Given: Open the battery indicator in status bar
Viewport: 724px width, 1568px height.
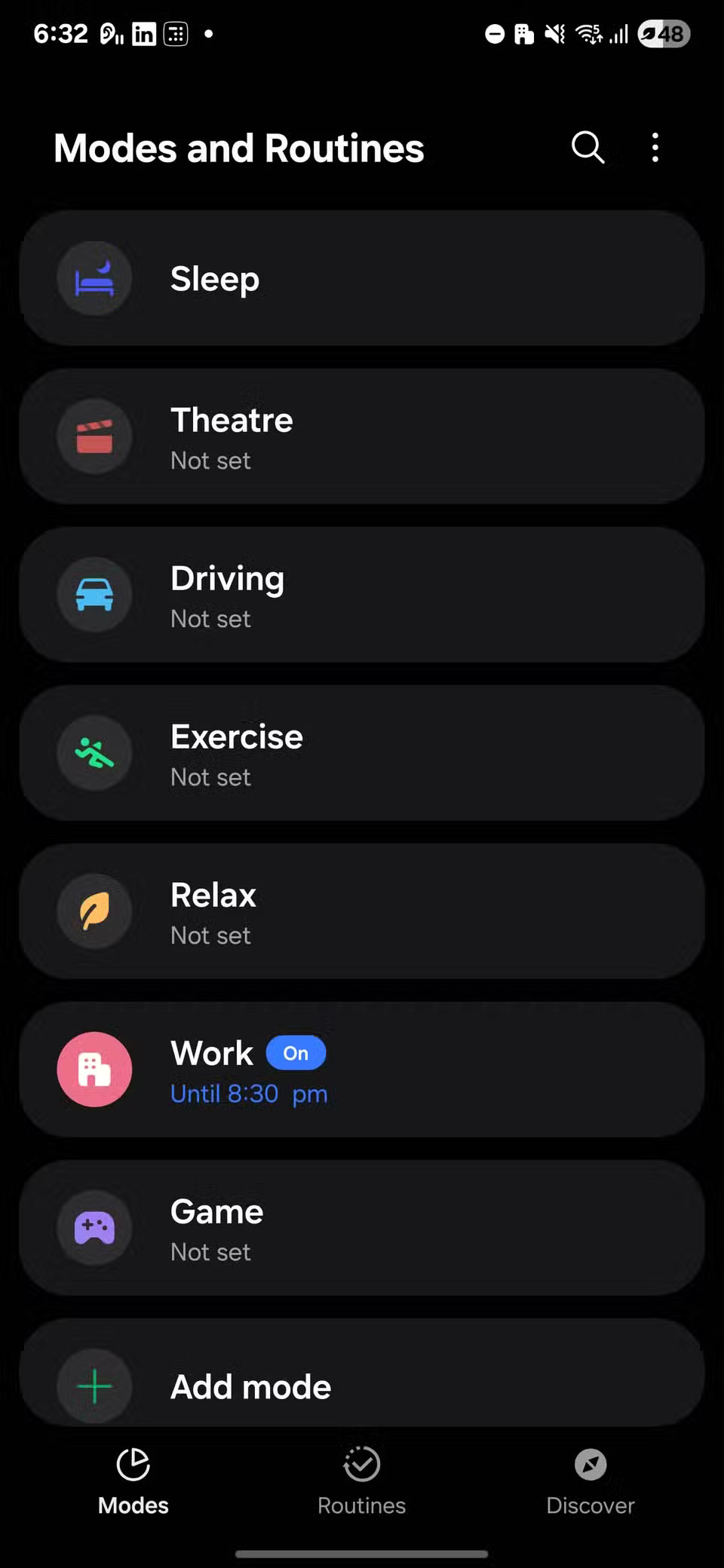Looking at the screenshot, I should click(x=663, y=34).
